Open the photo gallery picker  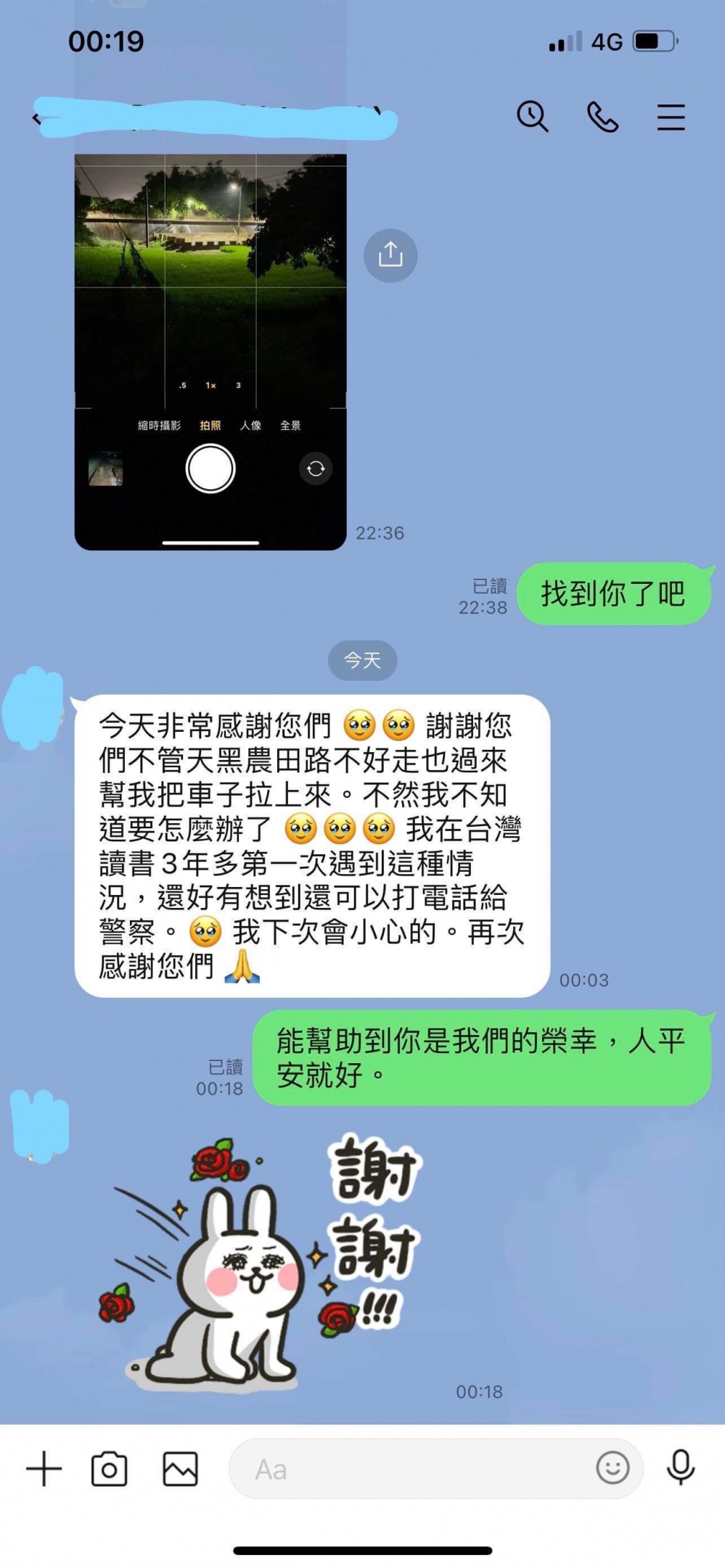(x=180, y=1469)
